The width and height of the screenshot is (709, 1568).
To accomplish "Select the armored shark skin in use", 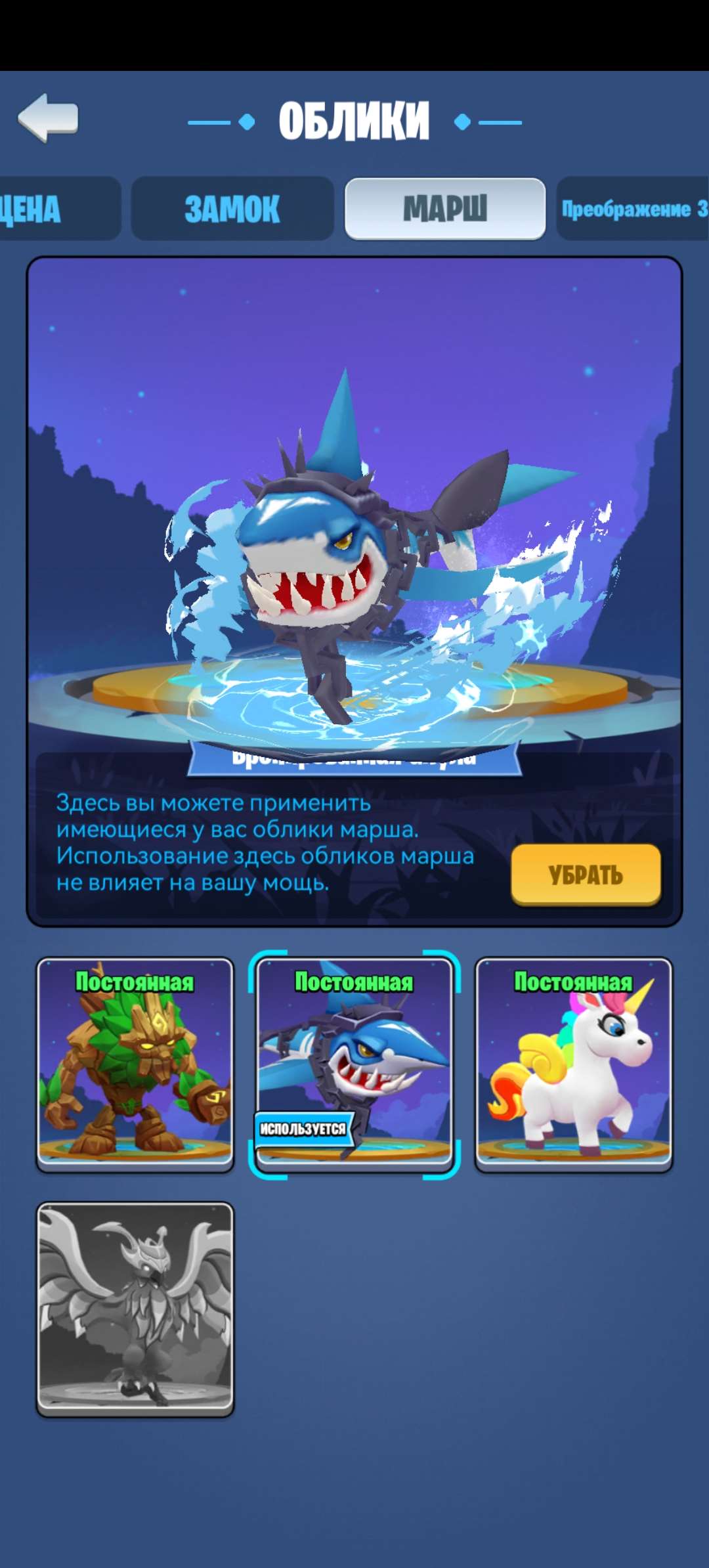I will (x=354, y=1064).
